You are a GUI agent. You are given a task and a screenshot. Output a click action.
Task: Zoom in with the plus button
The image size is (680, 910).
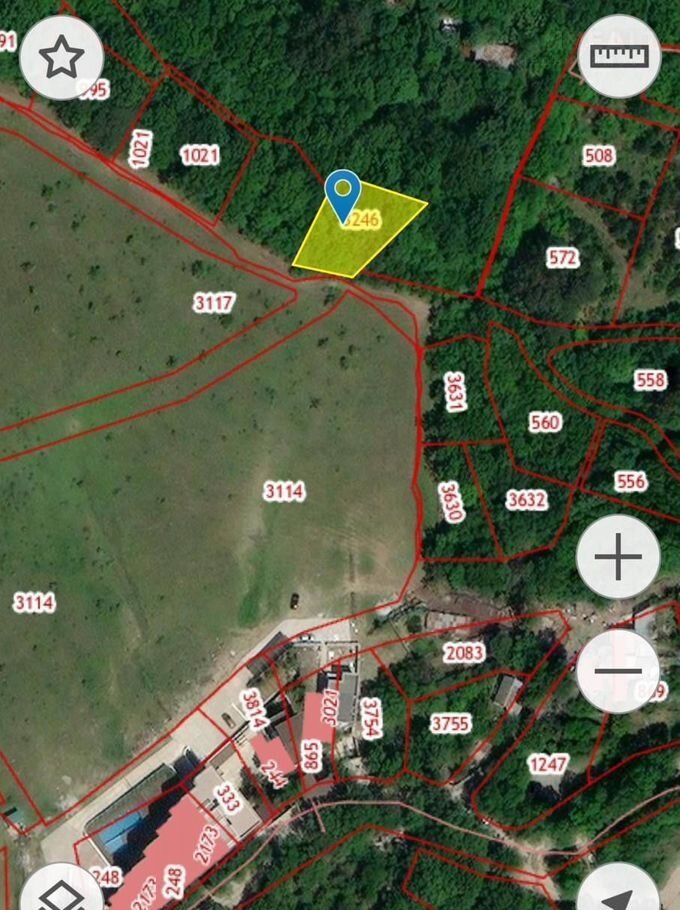point(618,557)
